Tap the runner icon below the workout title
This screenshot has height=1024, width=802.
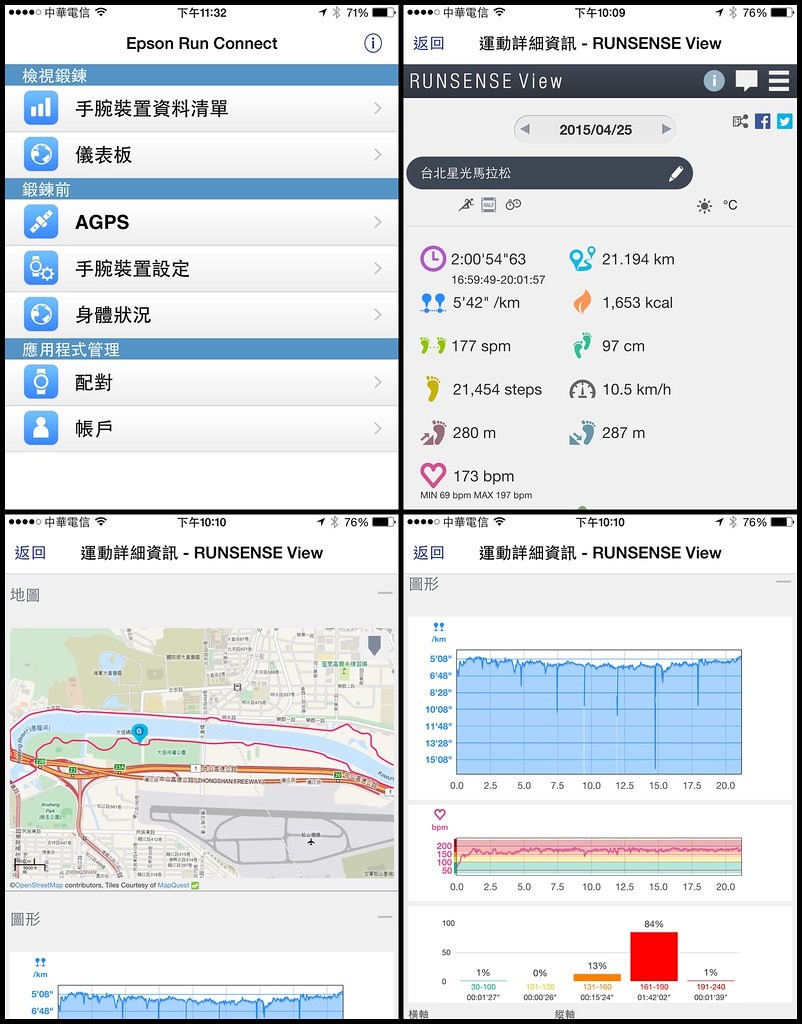click(466, 203)
